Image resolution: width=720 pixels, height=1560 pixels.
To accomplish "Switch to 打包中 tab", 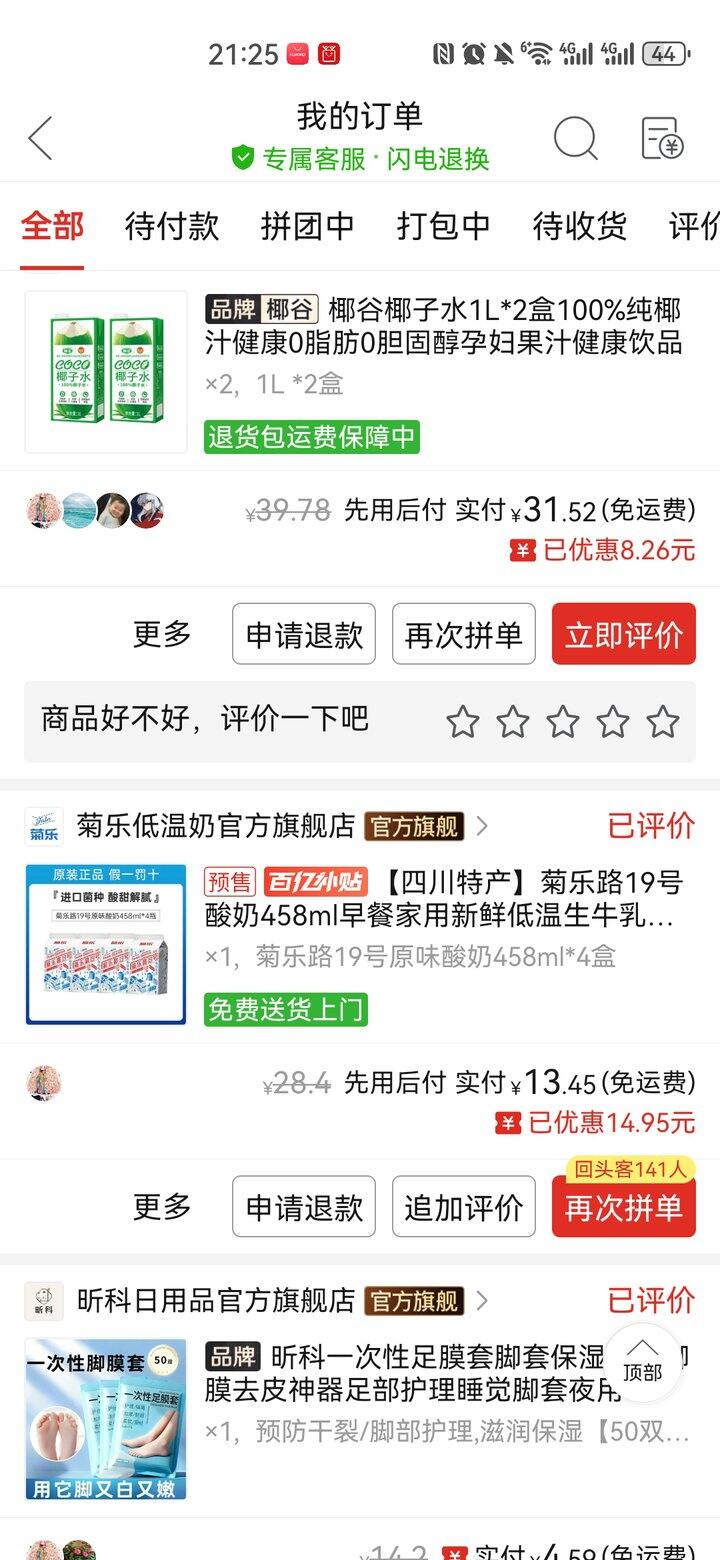I will (443, 226).
